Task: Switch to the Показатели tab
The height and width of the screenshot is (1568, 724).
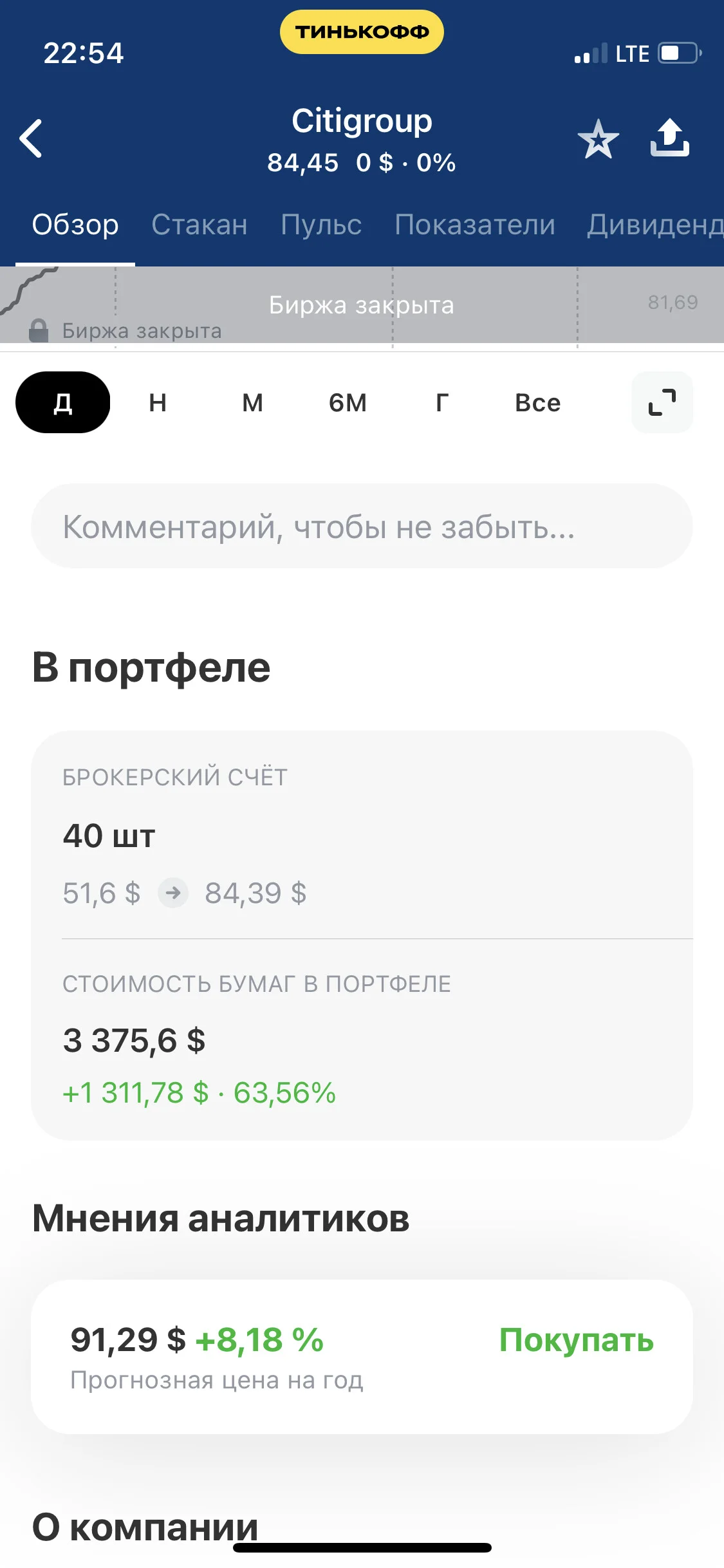Action: click(x=475, y=225)
